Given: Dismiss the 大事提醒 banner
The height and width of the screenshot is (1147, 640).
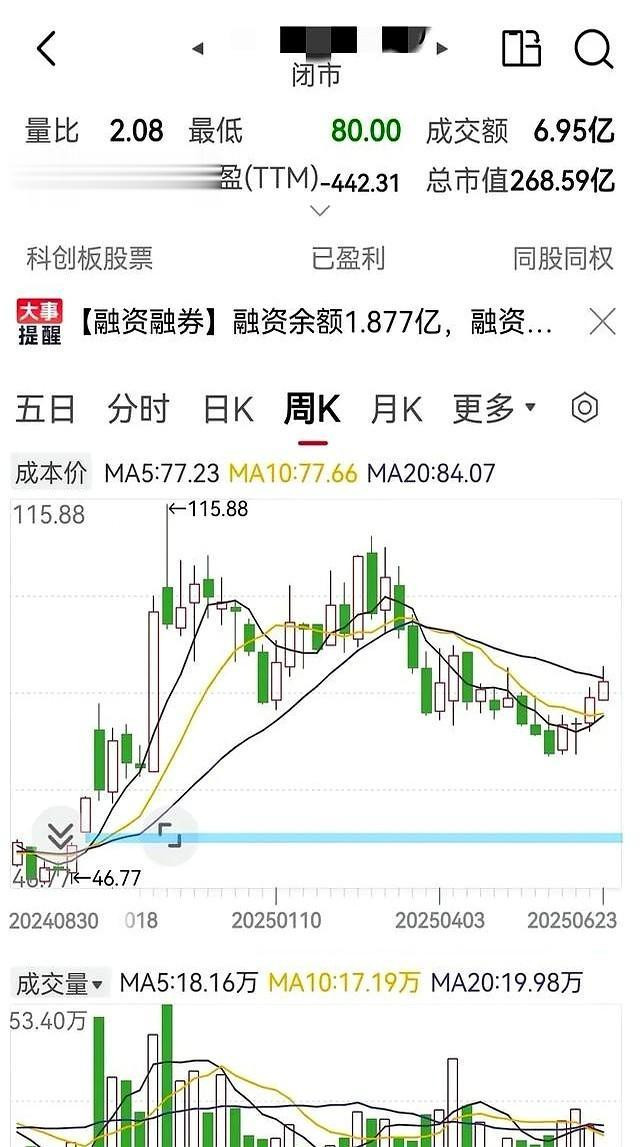Looking at the screenshot, I should click(x=603, y=322).
